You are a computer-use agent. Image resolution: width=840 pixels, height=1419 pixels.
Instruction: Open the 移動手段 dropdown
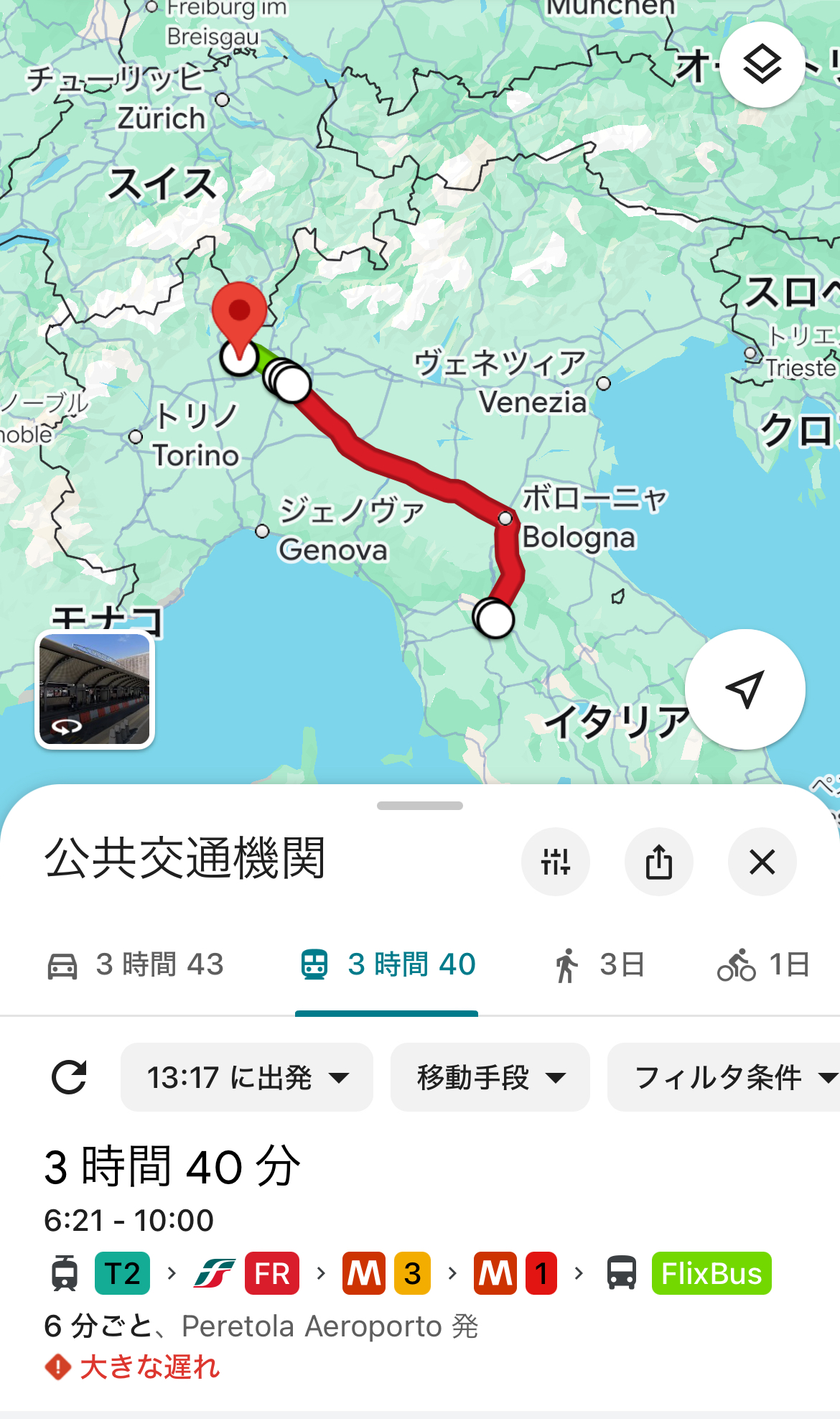490,1077
